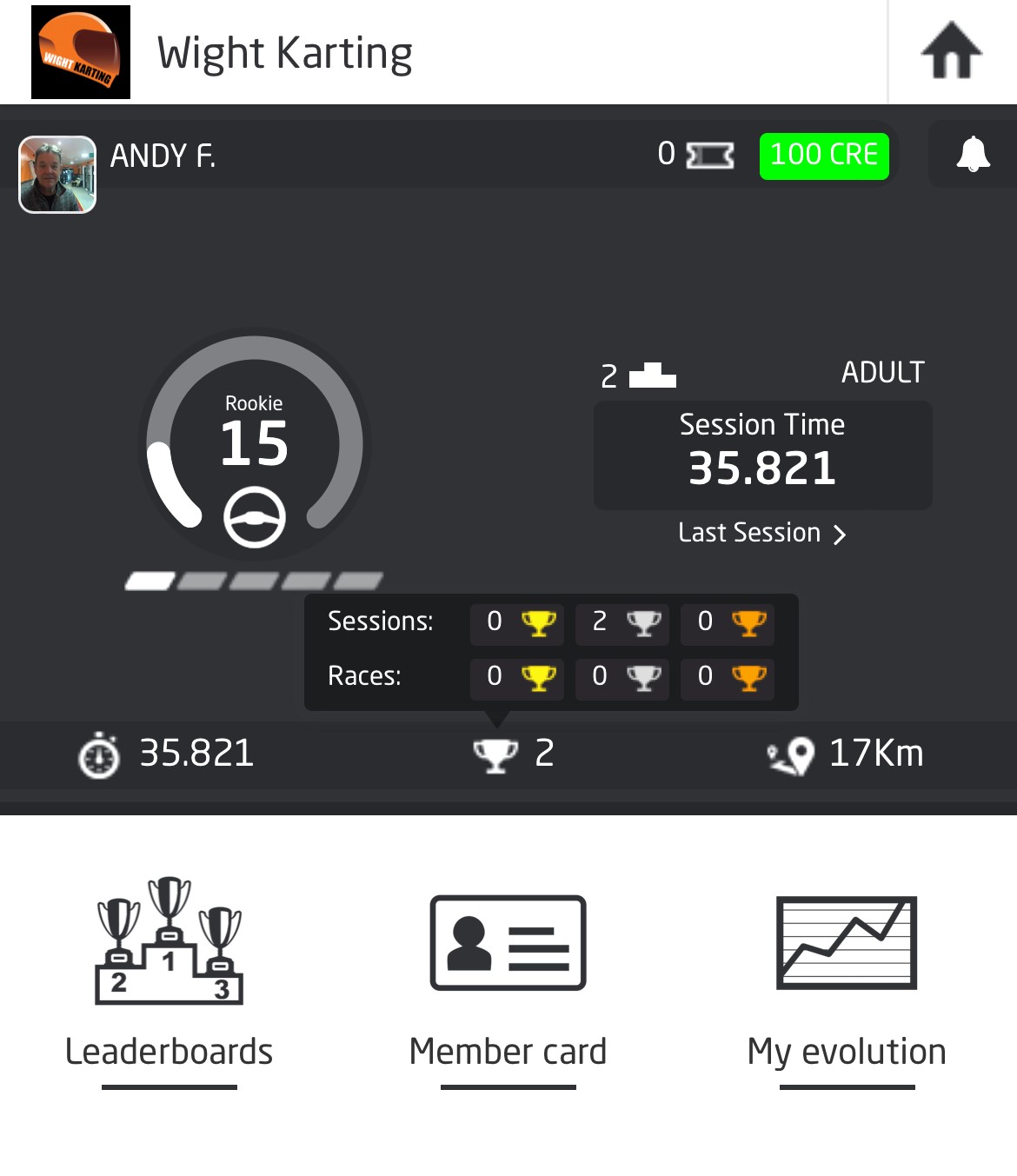Expand Last Session details via the chevron
1017x1176 pixels.
coord(839,534)
